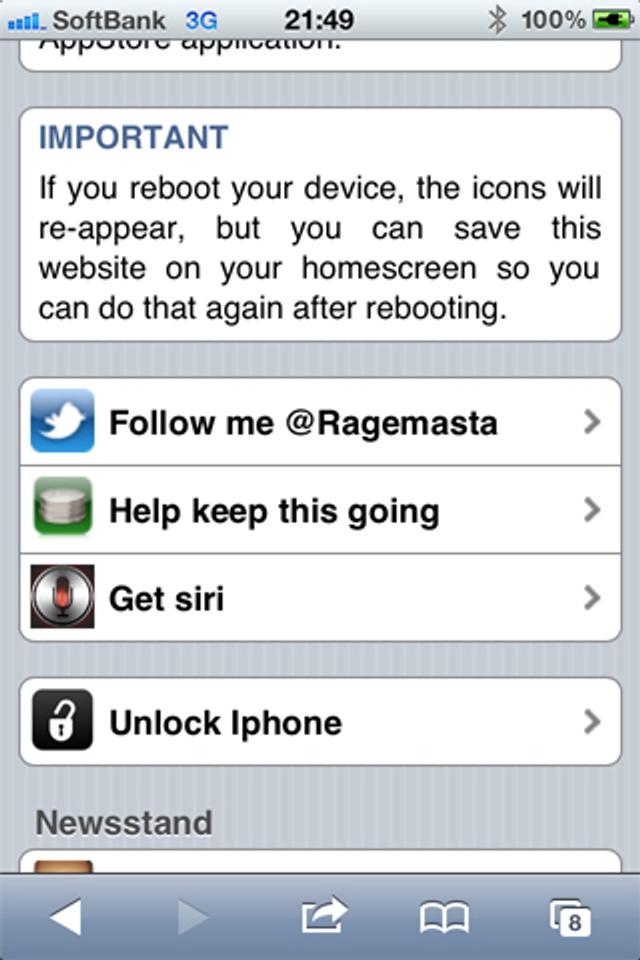The height and width of the screenshot is (960, 640).
Task: Open the bookmarks list
Action: pos(444,916)
